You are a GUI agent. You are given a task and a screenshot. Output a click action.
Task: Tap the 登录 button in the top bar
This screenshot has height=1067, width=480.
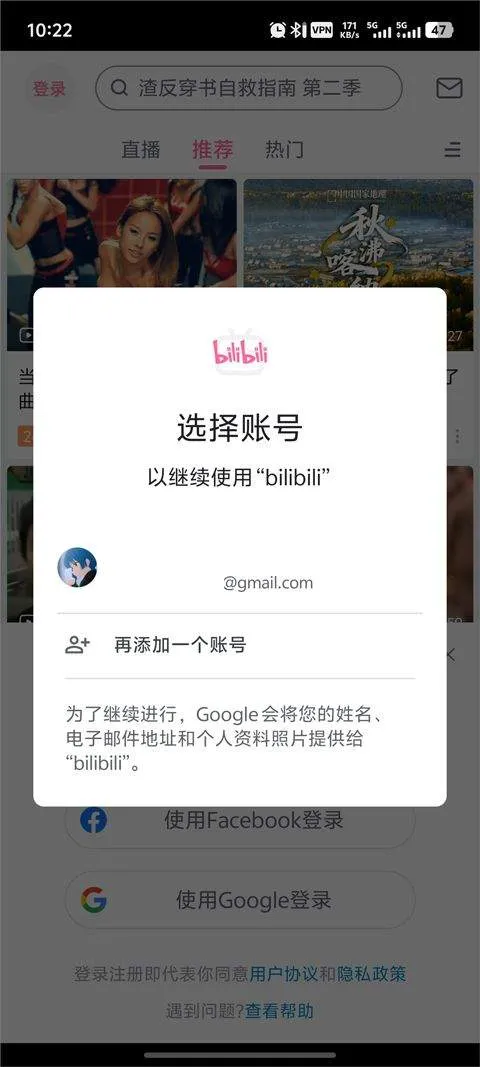click(50, 88)
